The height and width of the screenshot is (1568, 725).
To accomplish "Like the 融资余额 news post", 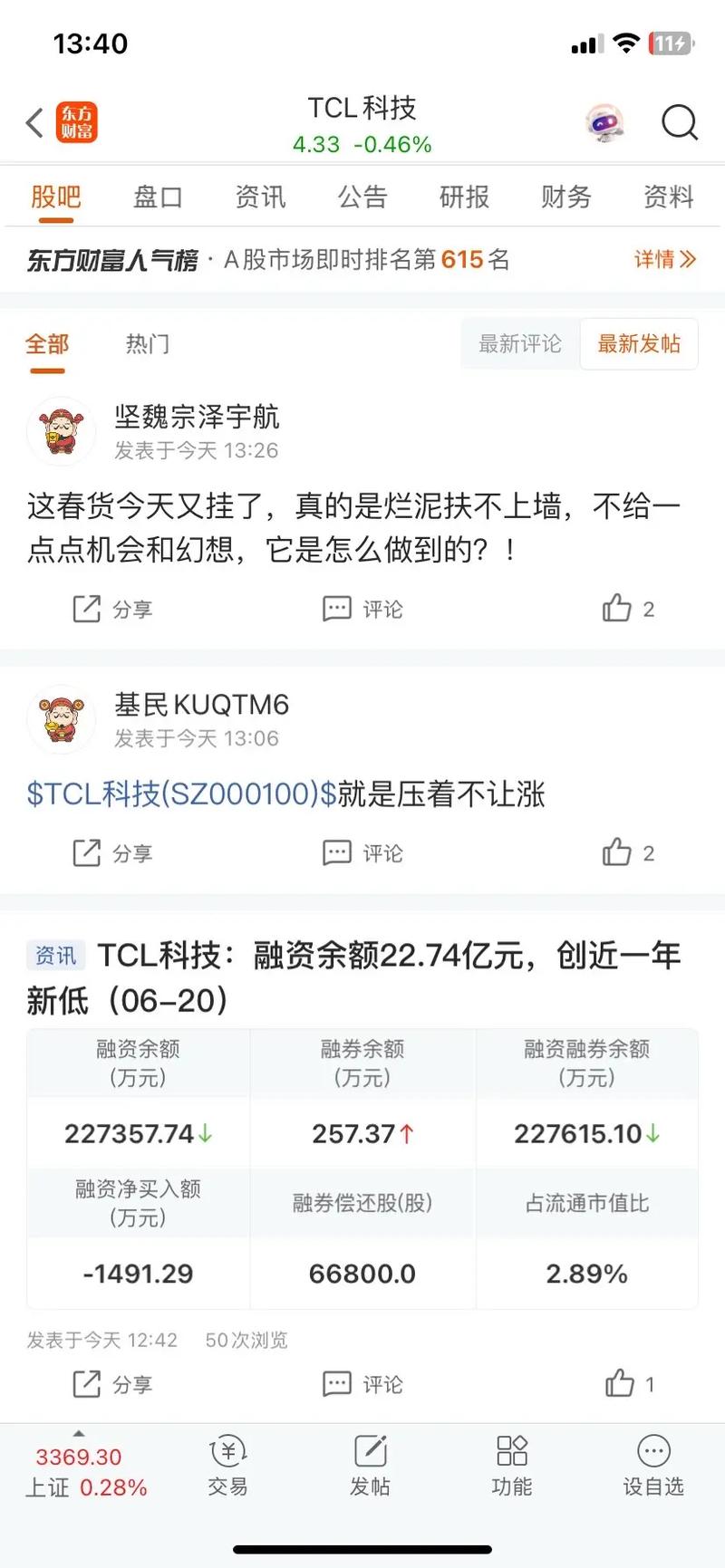I will click(x=627, y=1384).
